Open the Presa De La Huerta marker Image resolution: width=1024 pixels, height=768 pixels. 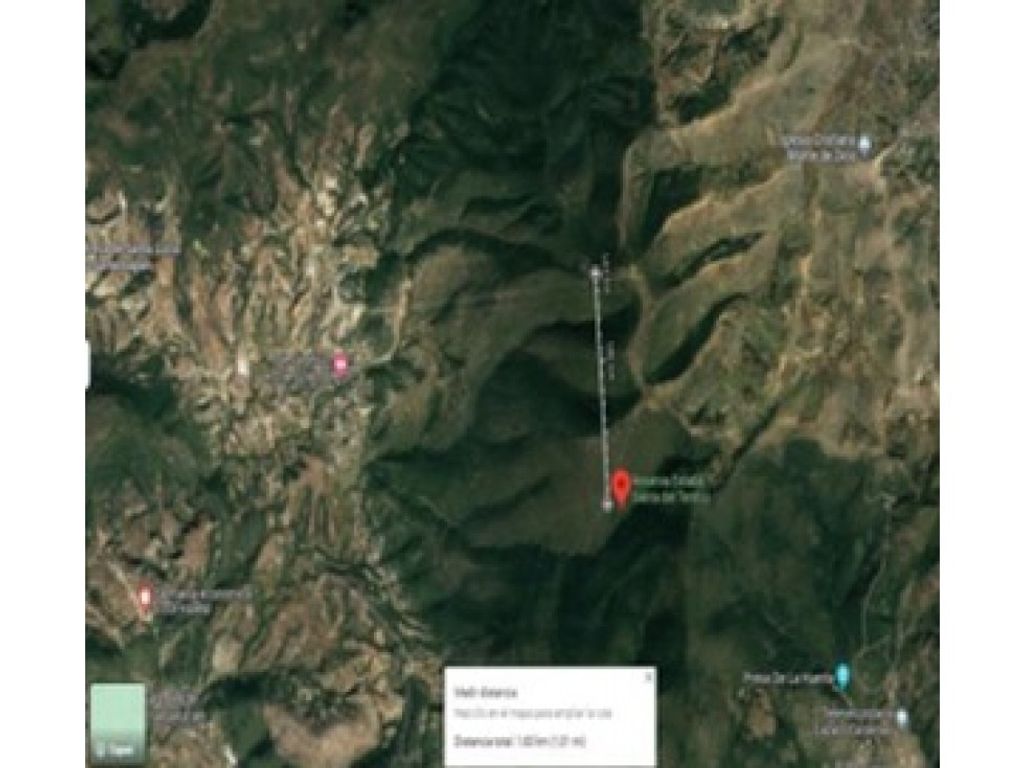point(843,677)
